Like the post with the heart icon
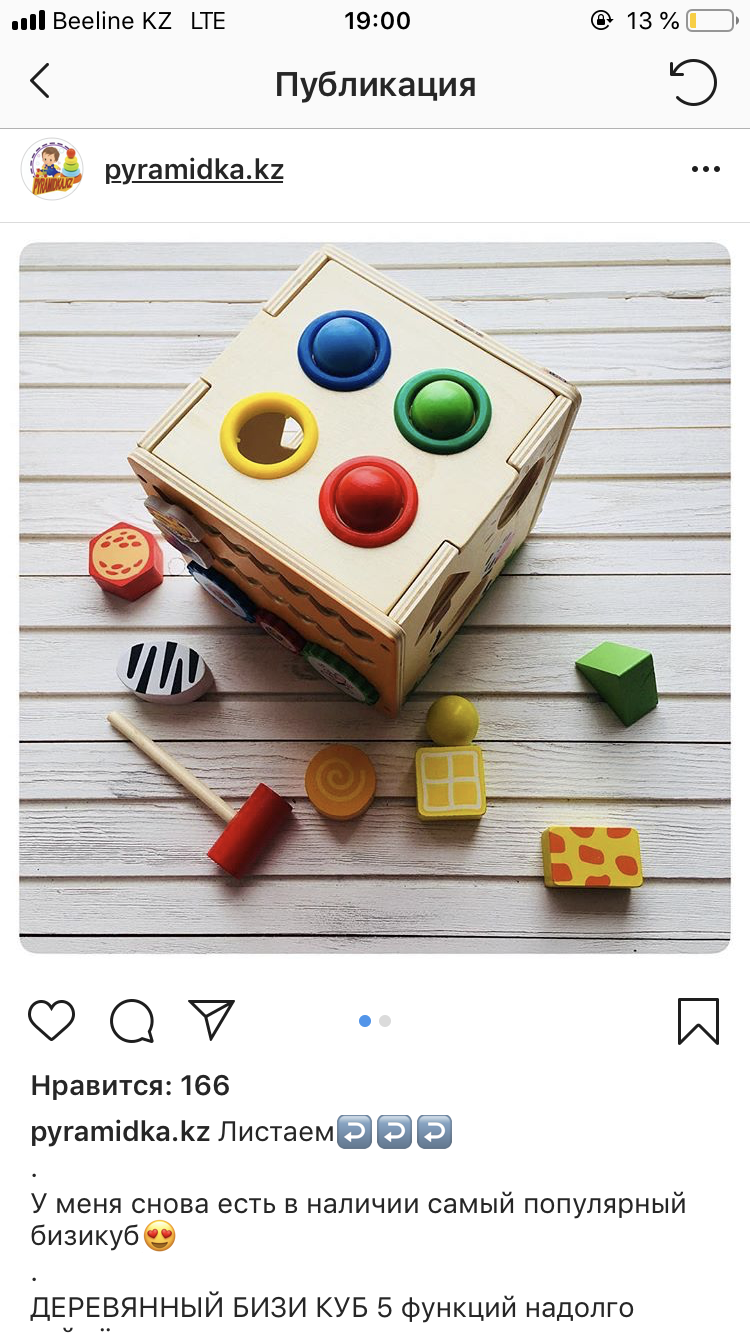The height and width of the screenshot is (1334, 750). pyautogui.click(x=52, y=1020)
